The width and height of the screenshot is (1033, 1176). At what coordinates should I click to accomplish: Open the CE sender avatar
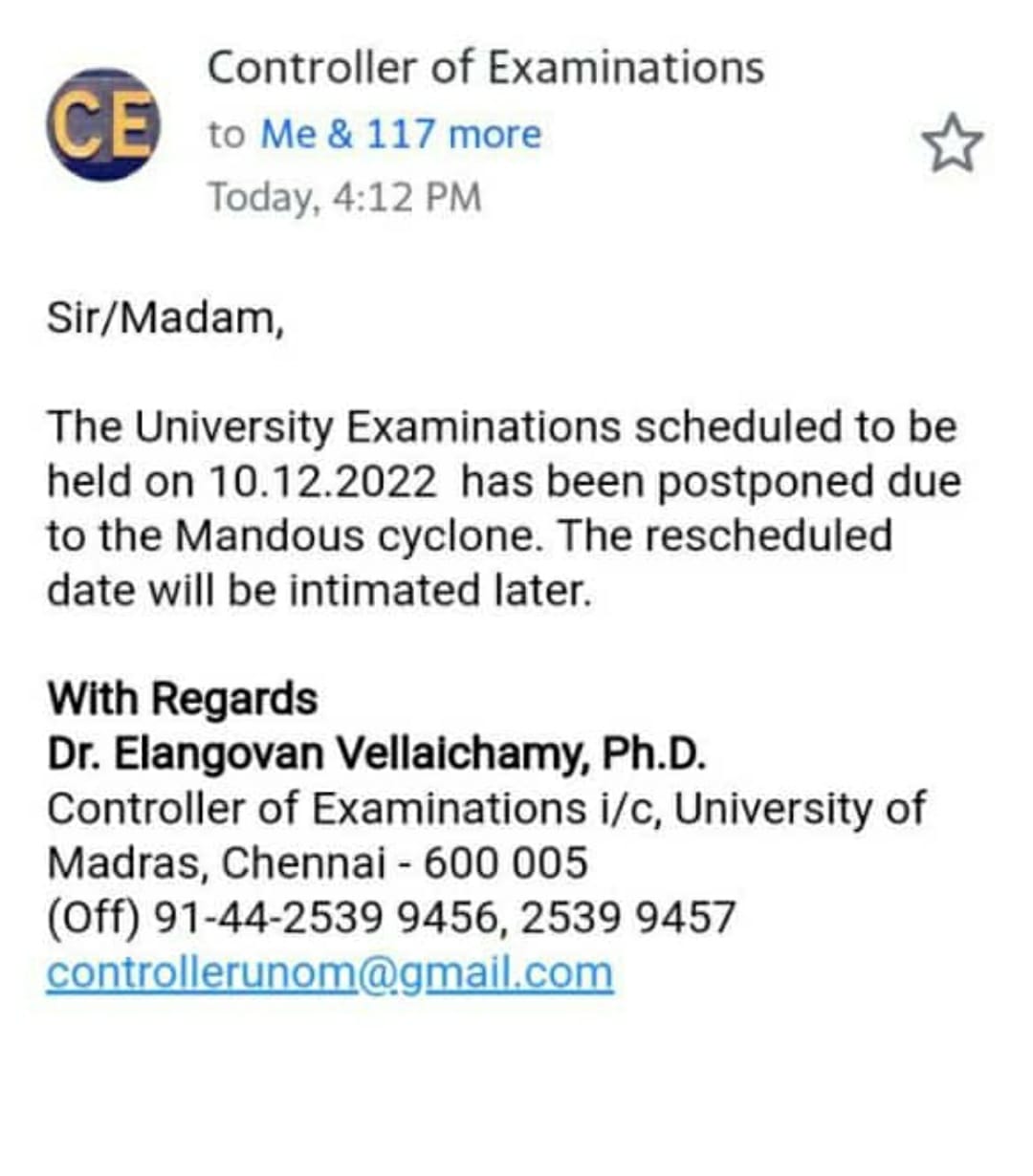click(x=103, y=124)
